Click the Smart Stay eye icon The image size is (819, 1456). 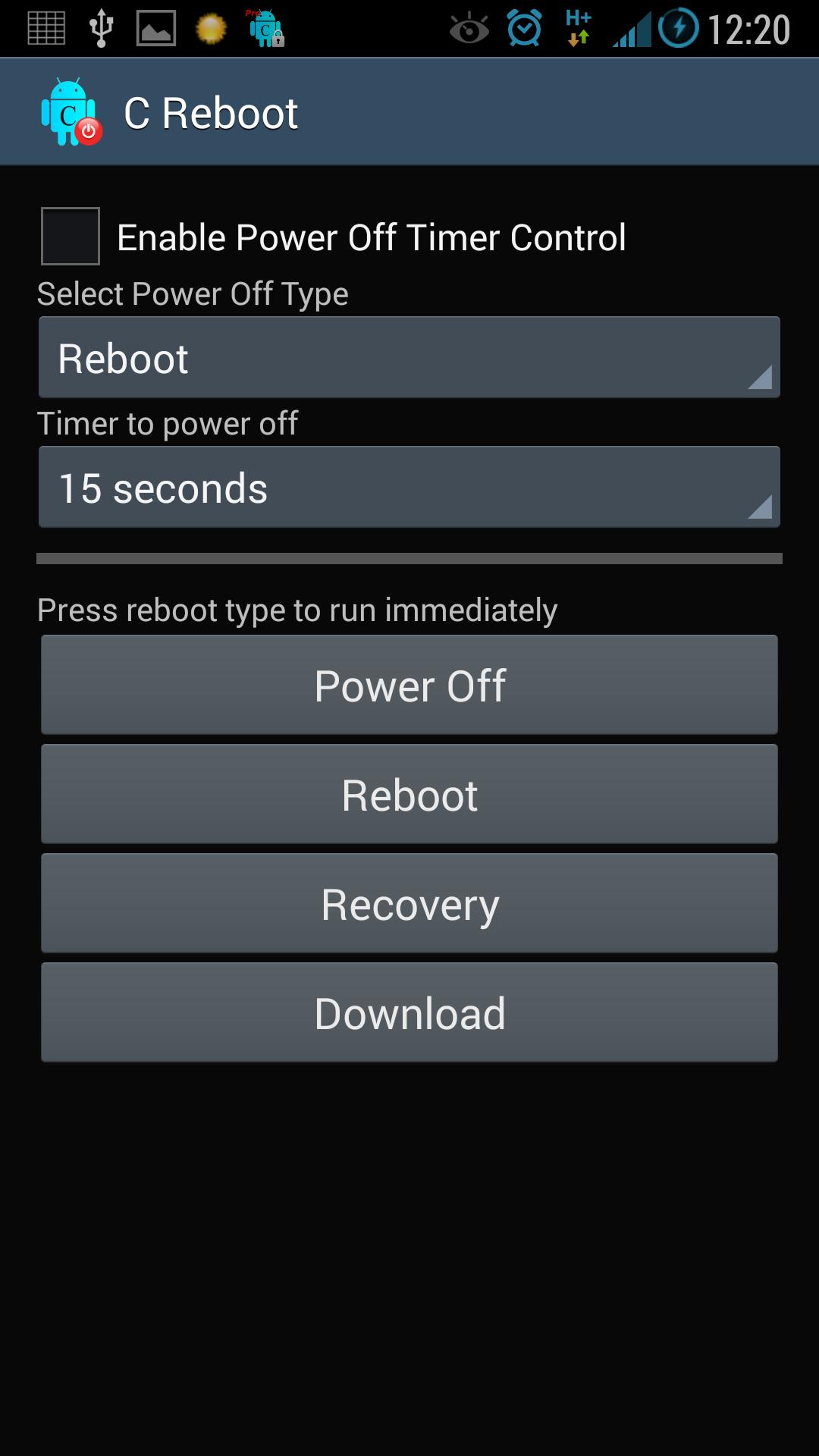point(469,27)
